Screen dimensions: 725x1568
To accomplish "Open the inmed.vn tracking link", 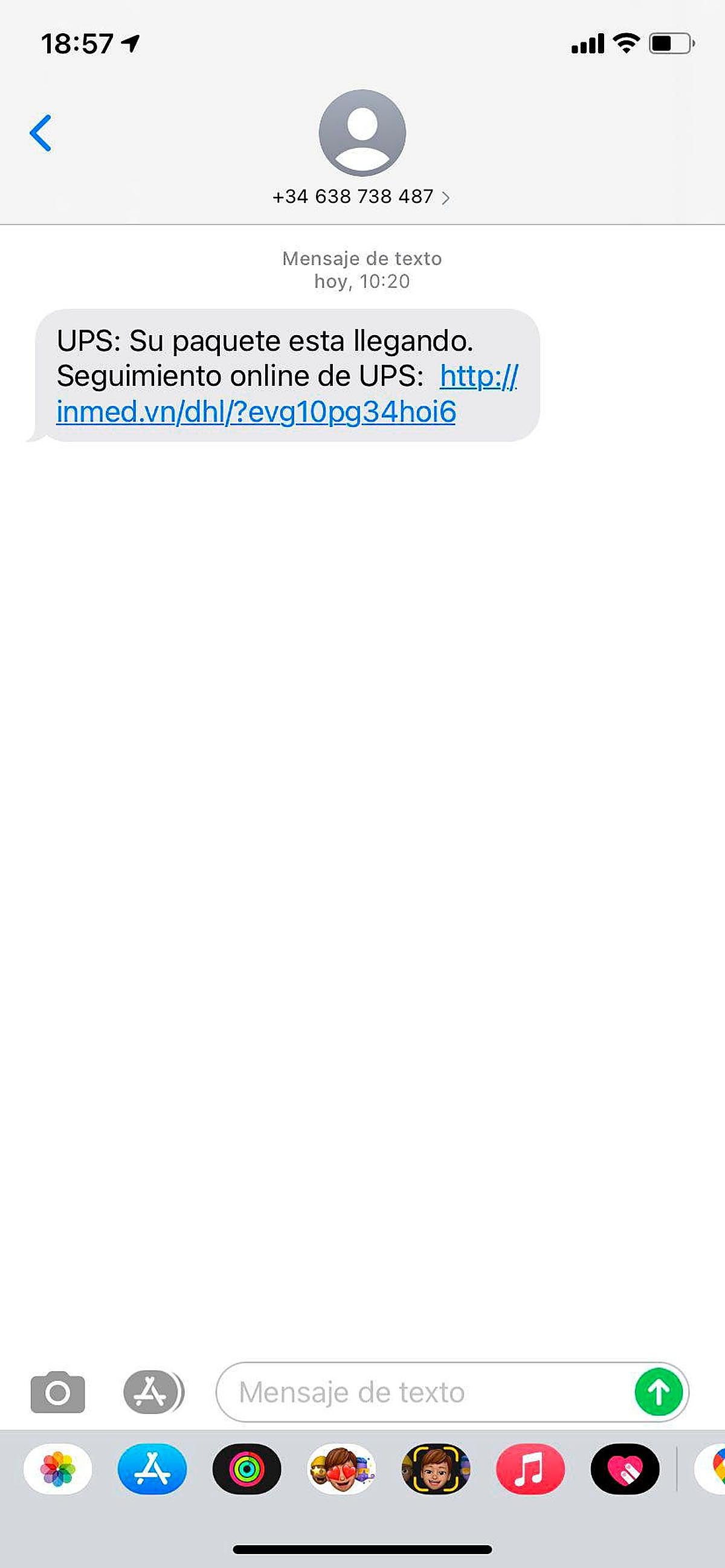I will (x=256, y=412).
